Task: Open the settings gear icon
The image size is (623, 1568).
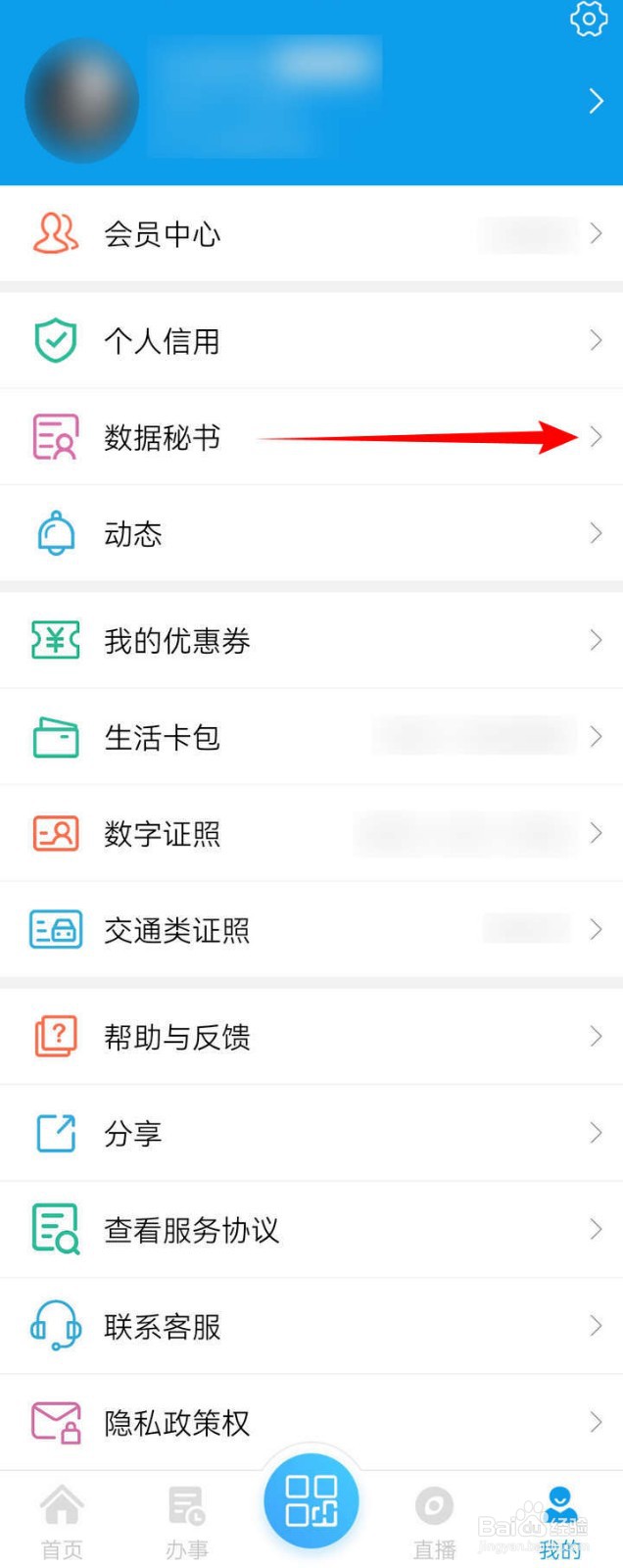Action: [x=588, y=19]
